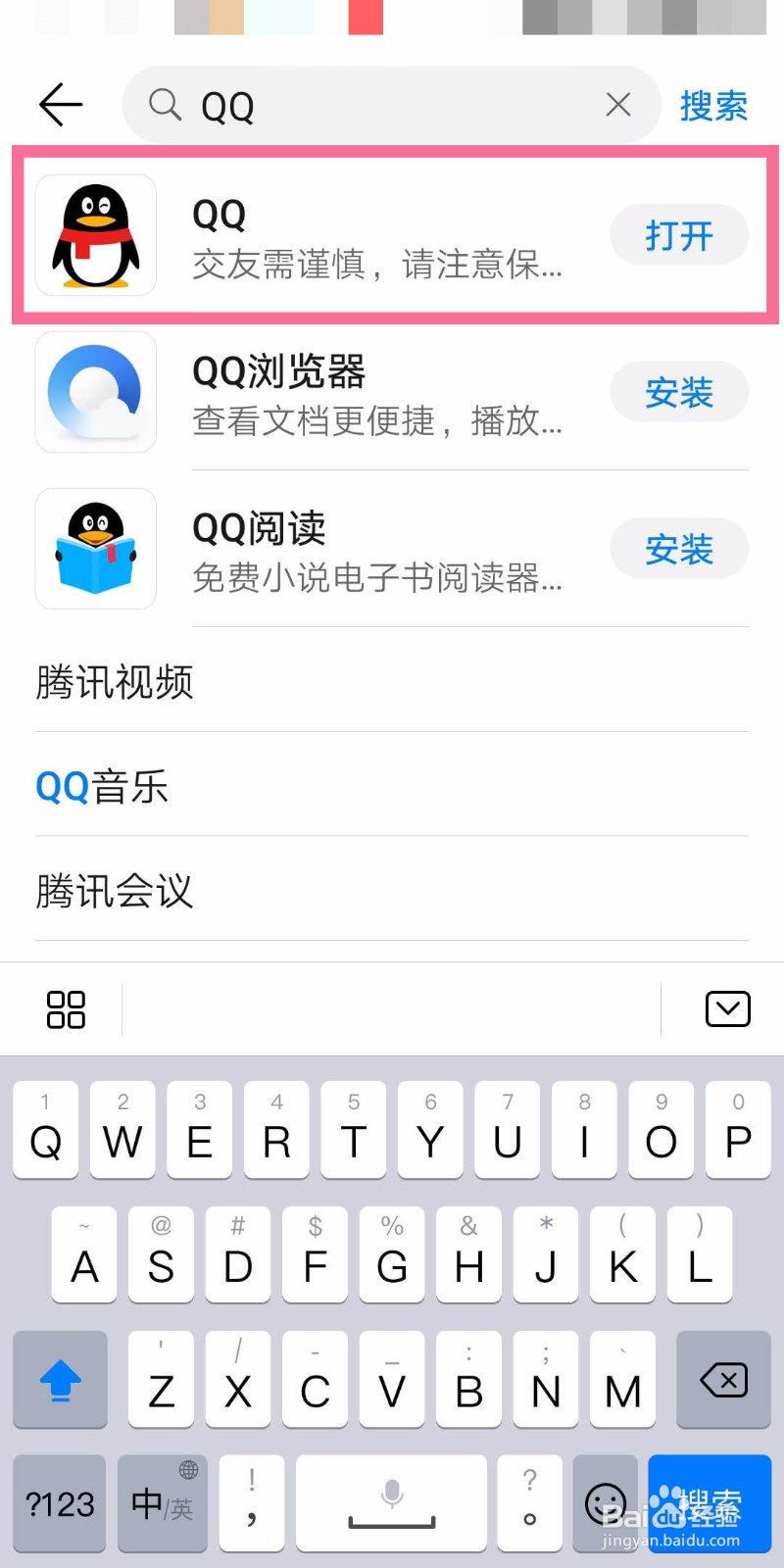Tap the QQ浏览器 app icon
784x1568 pixels.
pos(95,392)
